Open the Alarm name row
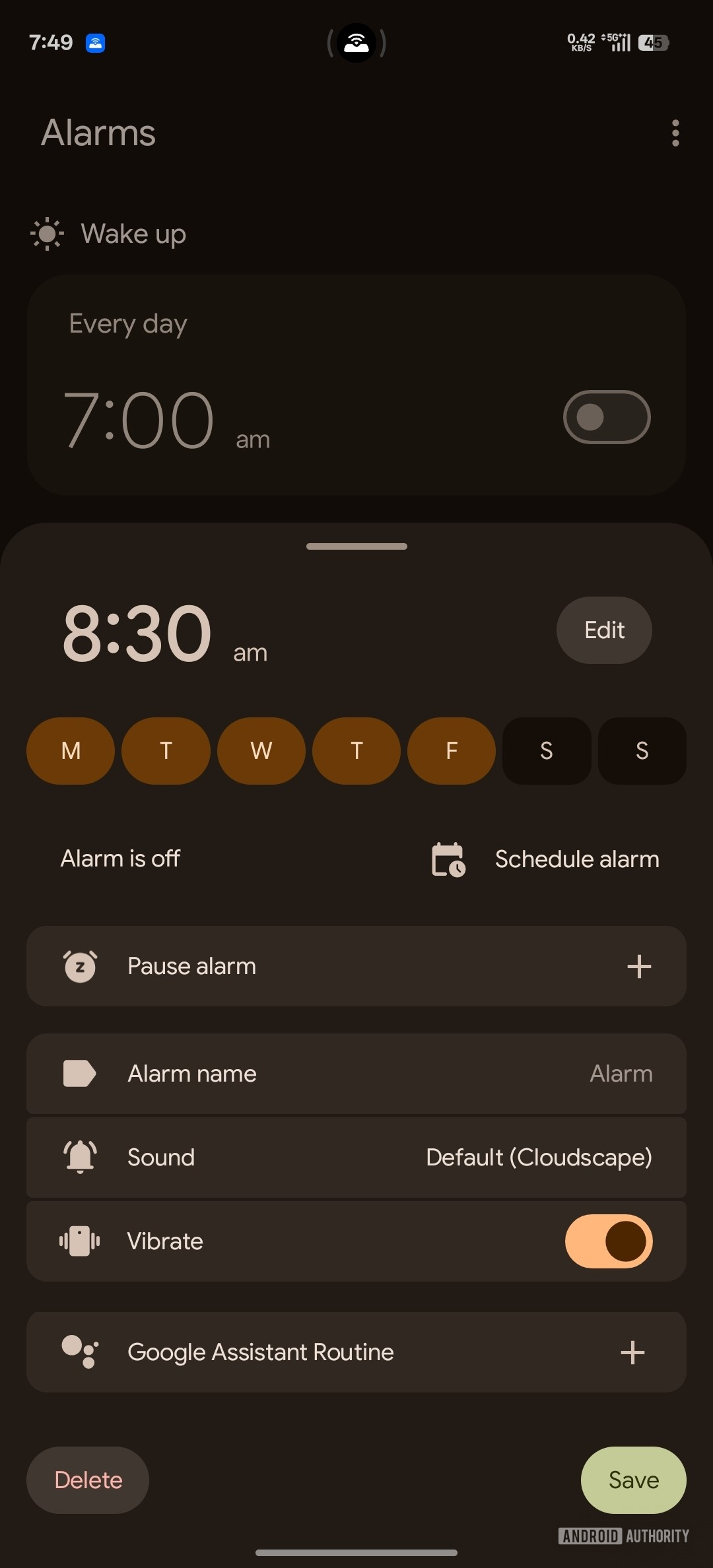This screenshot has height=1568, width=713. click(356, 1074)
